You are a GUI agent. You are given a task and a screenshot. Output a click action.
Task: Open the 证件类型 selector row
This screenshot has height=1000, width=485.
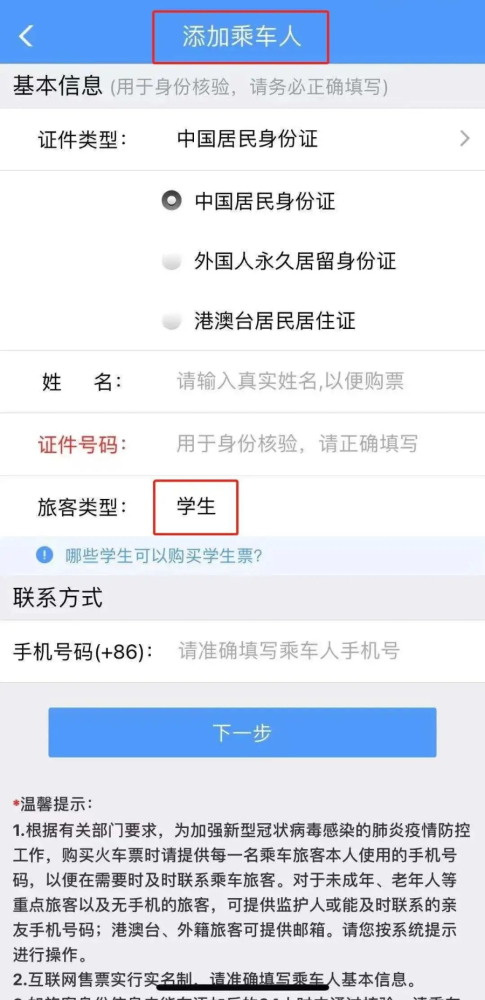click(x=242, y=139)
